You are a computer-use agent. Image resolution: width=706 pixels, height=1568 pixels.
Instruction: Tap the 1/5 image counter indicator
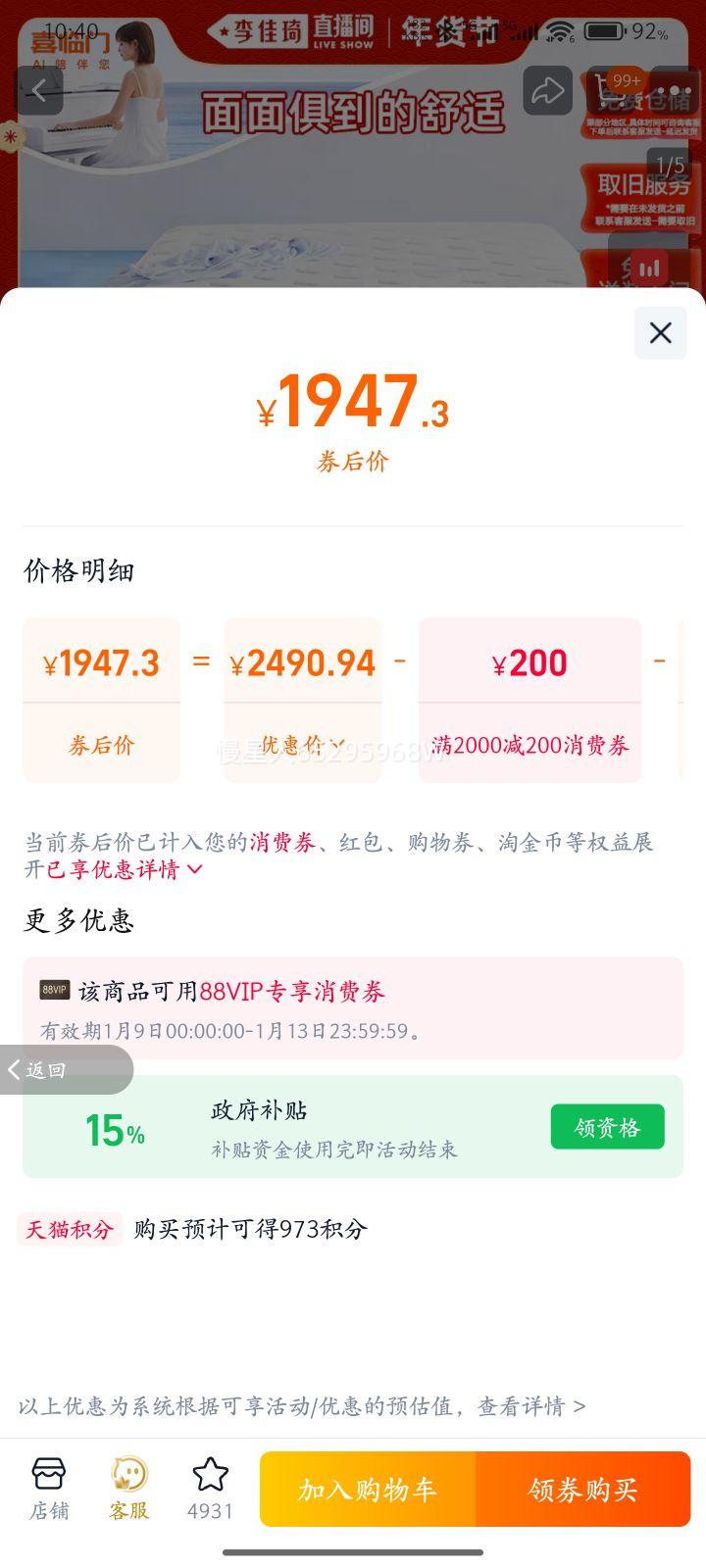point(670,165)
